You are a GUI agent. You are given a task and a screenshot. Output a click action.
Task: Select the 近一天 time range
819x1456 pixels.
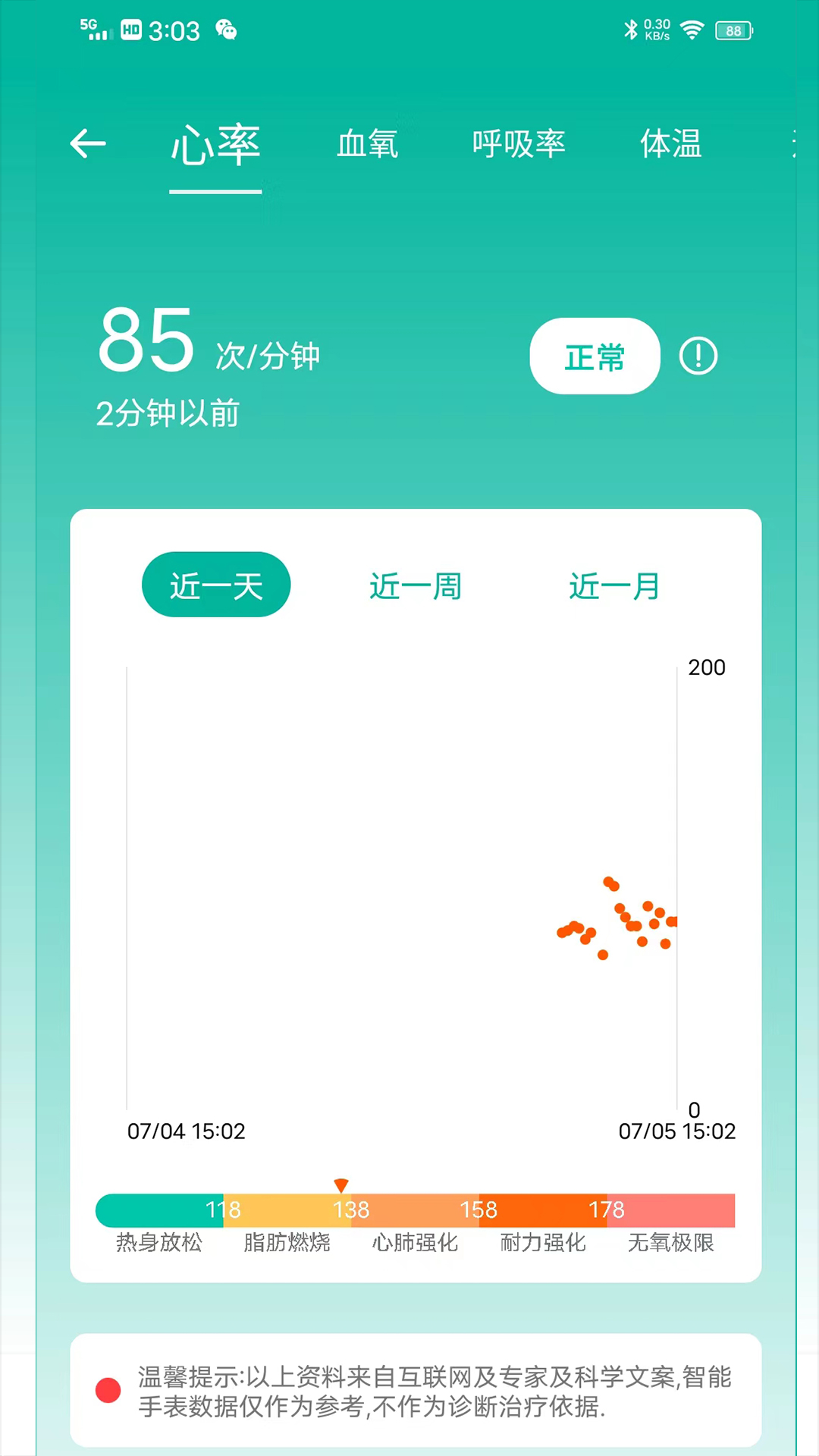click(216, 585)
